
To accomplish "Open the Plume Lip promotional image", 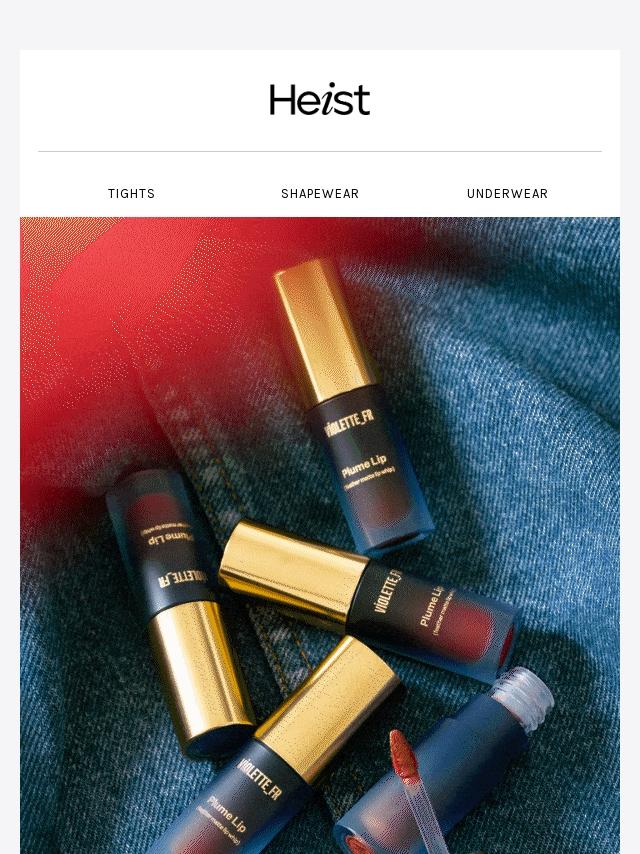I will pos(320,535).
